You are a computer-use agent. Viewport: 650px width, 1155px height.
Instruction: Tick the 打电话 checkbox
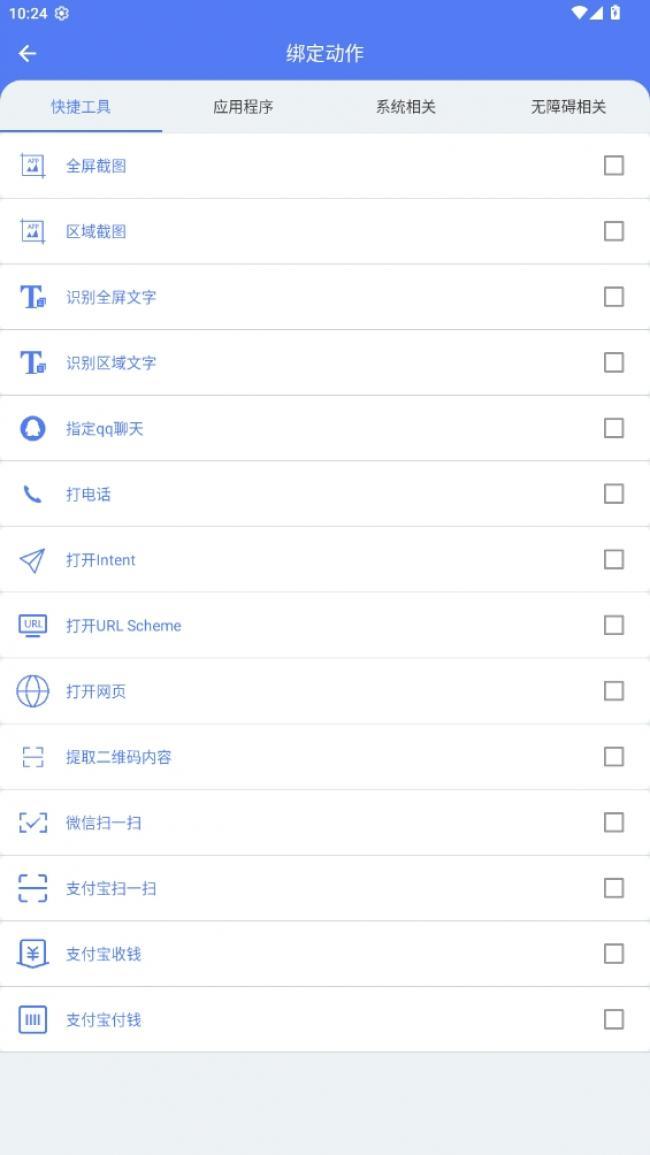(x=614, y=494)
